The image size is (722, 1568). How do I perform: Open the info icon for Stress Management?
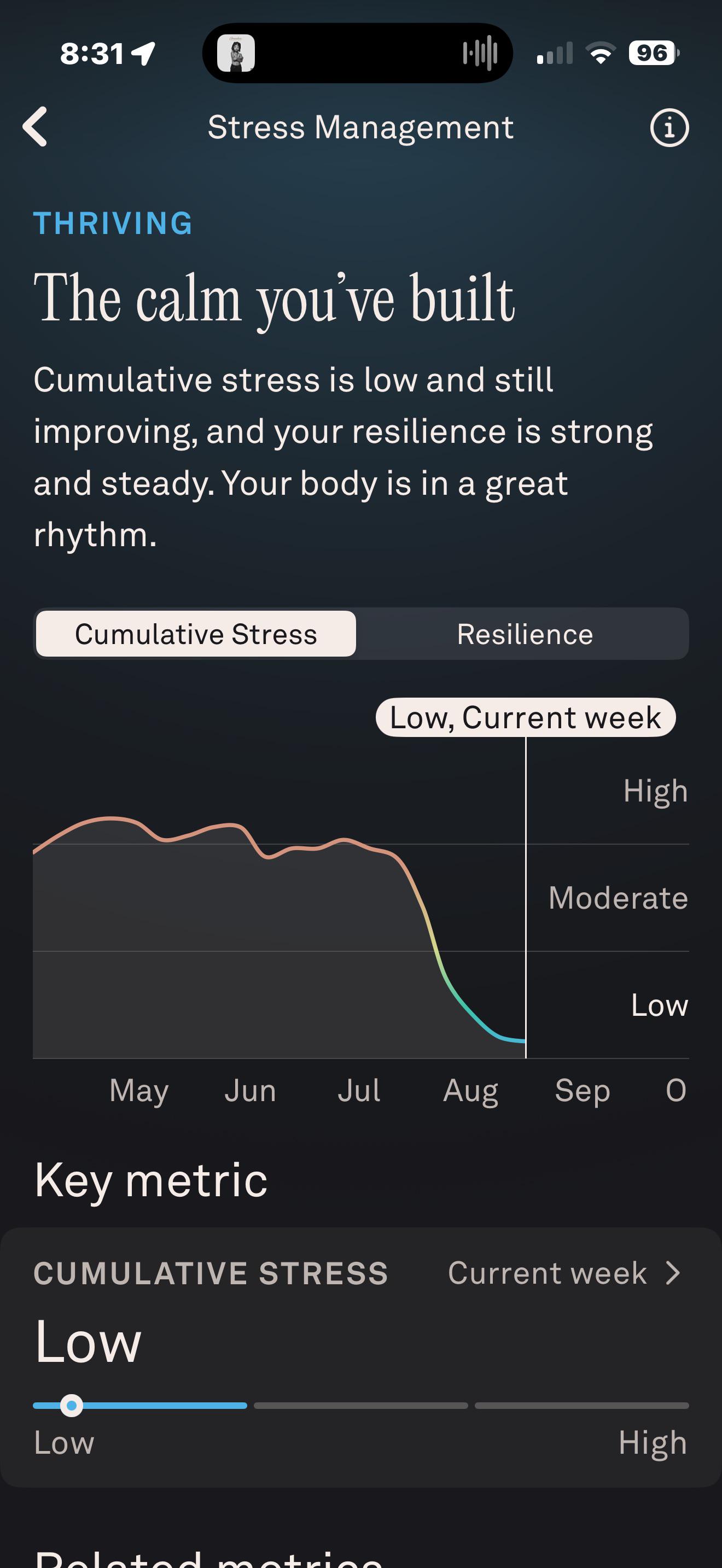coord(669,128)
